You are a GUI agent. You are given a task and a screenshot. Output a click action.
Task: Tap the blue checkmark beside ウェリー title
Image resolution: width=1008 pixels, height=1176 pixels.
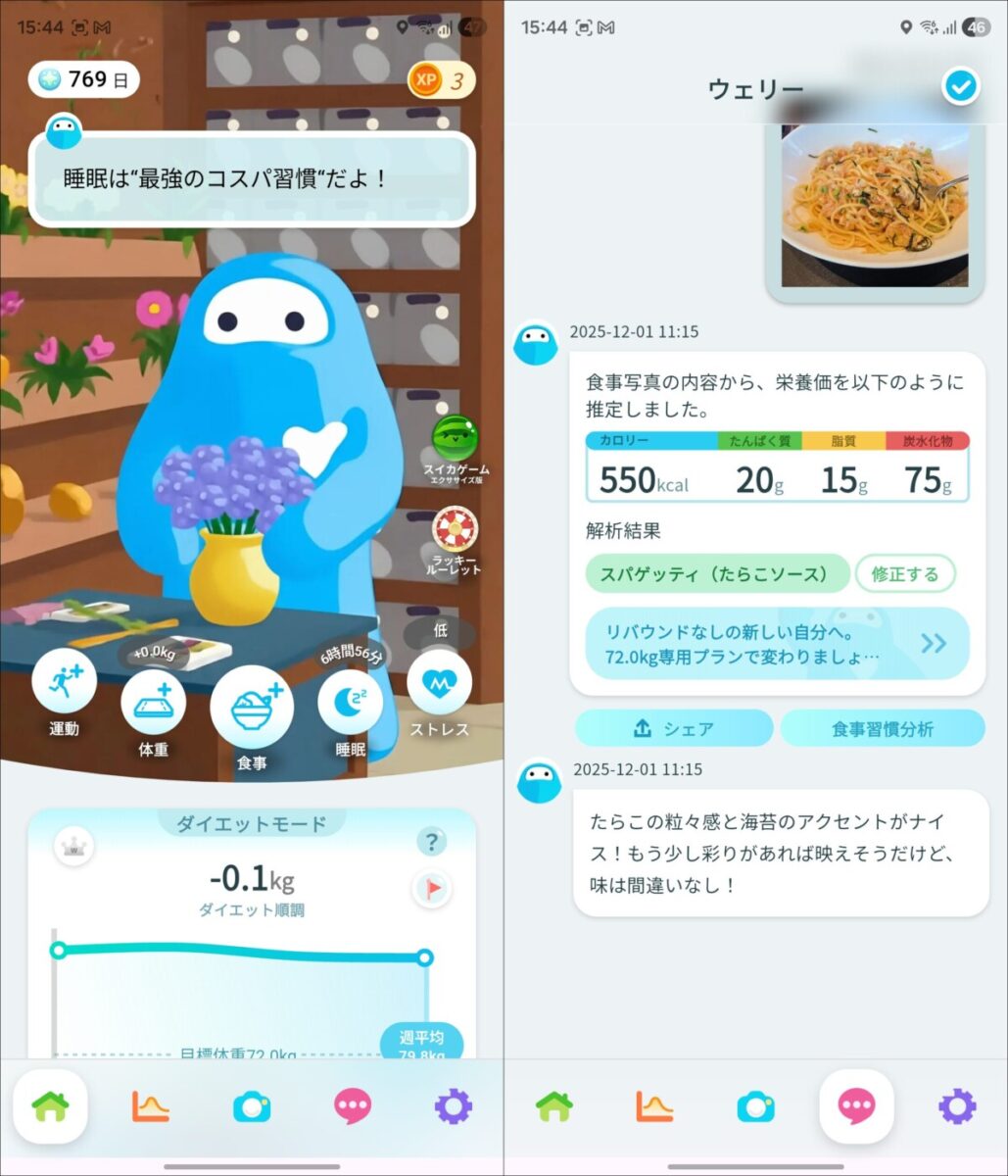962,87
